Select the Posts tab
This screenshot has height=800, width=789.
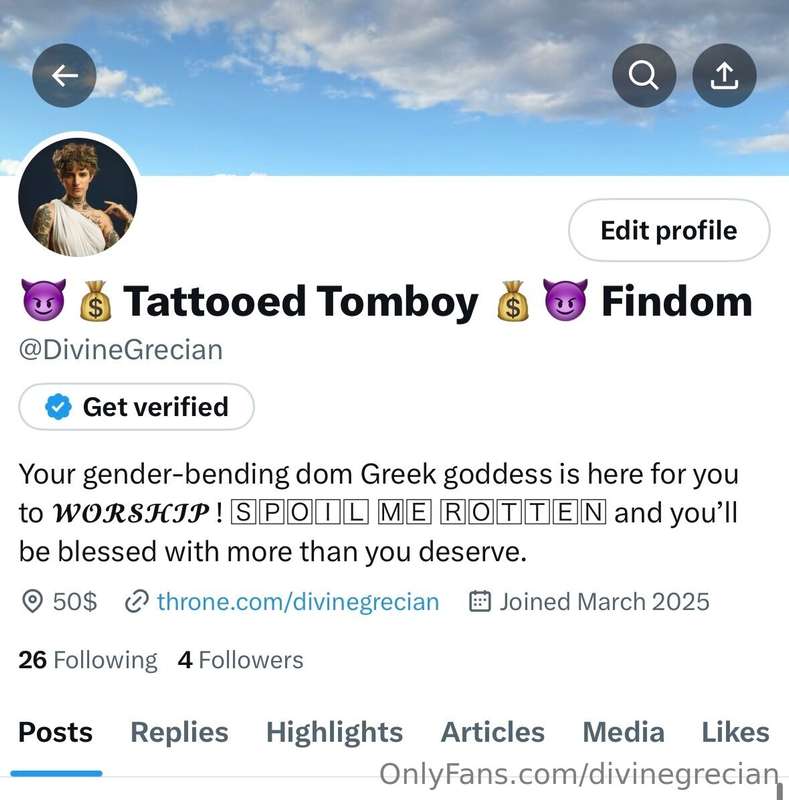coord(56,732)
